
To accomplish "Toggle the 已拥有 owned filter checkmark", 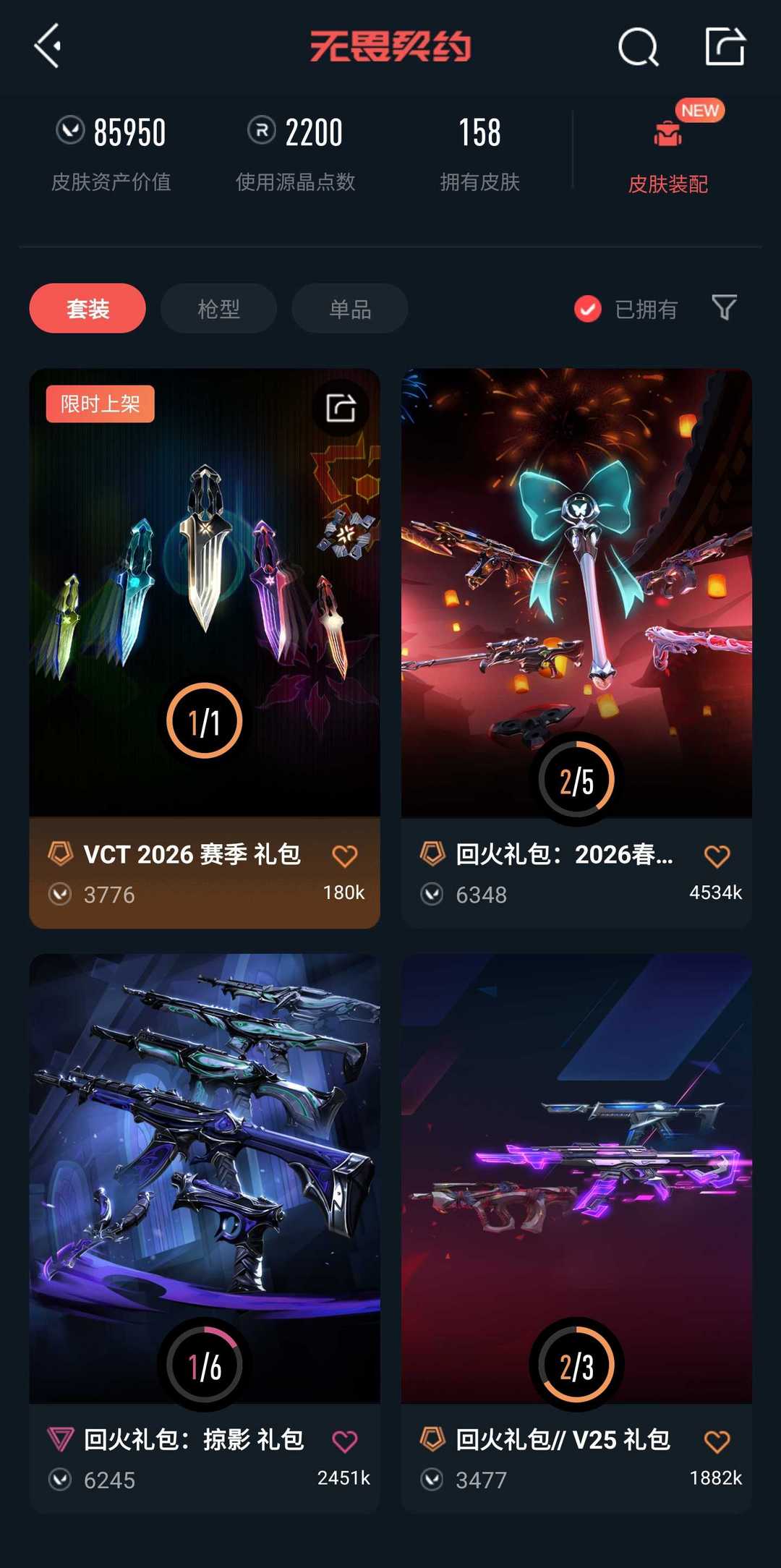I will pyautogui.click(x=586, y=308).
